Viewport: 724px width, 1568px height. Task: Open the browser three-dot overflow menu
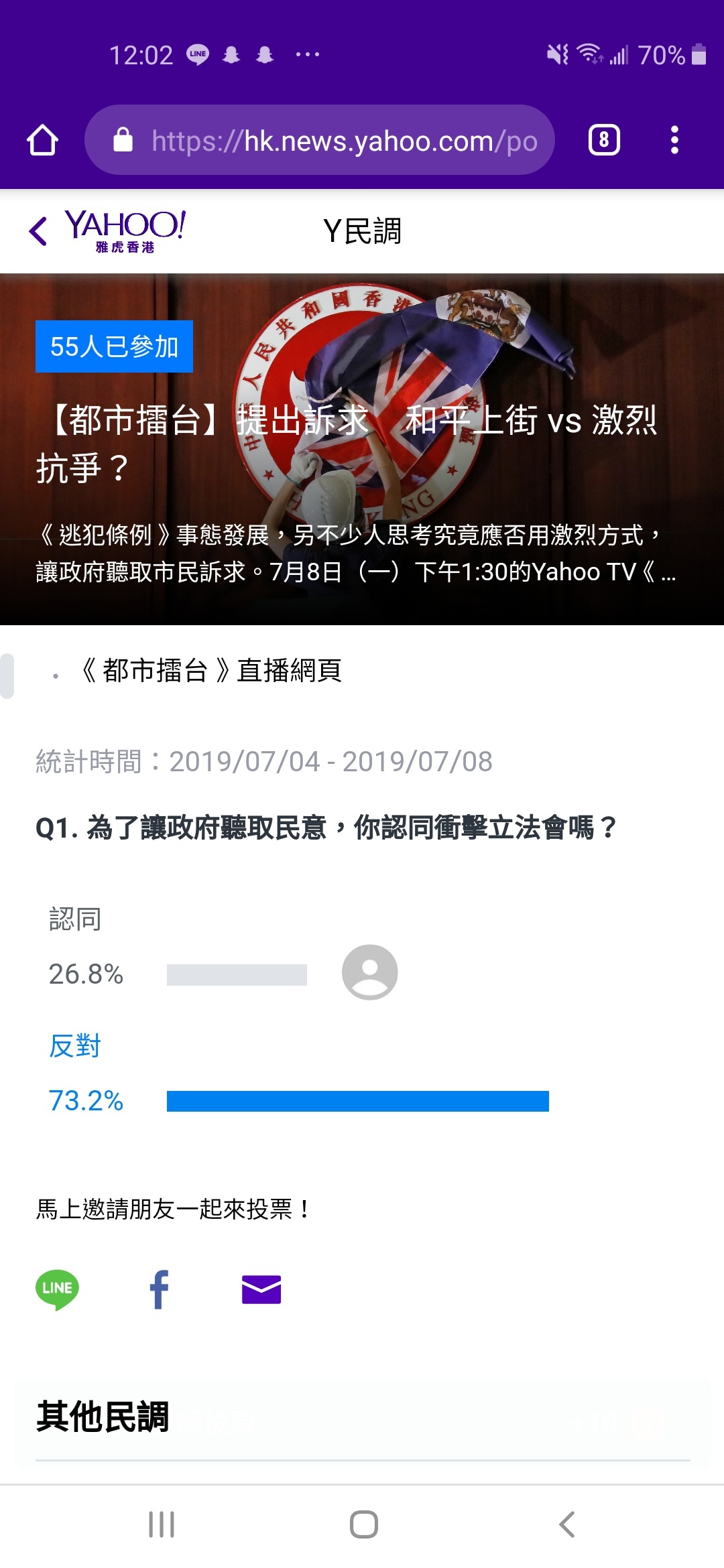coord(674,141)
